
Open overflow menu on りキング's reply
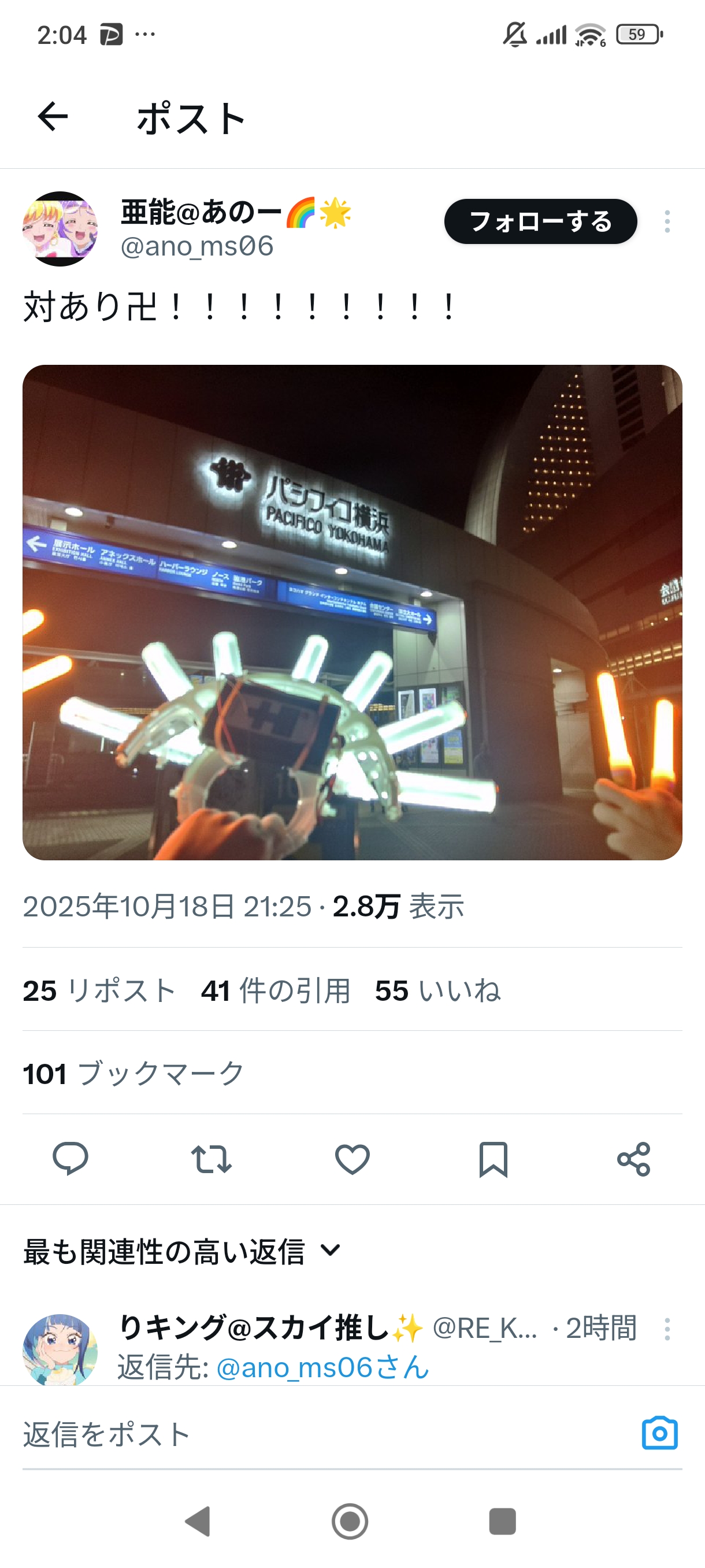(667, 1329)
